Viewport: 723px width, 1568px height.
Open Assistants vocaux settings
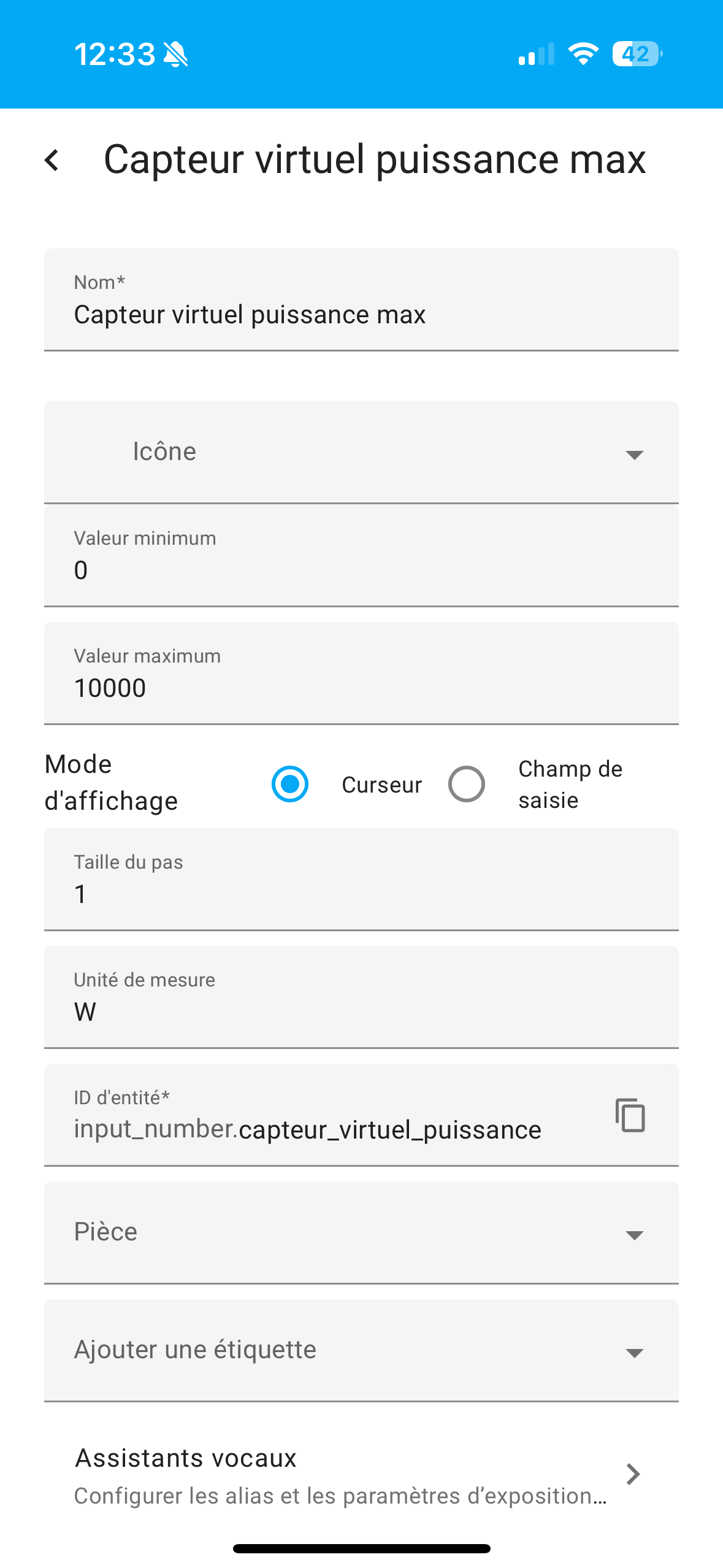[x=361, y=1475]
